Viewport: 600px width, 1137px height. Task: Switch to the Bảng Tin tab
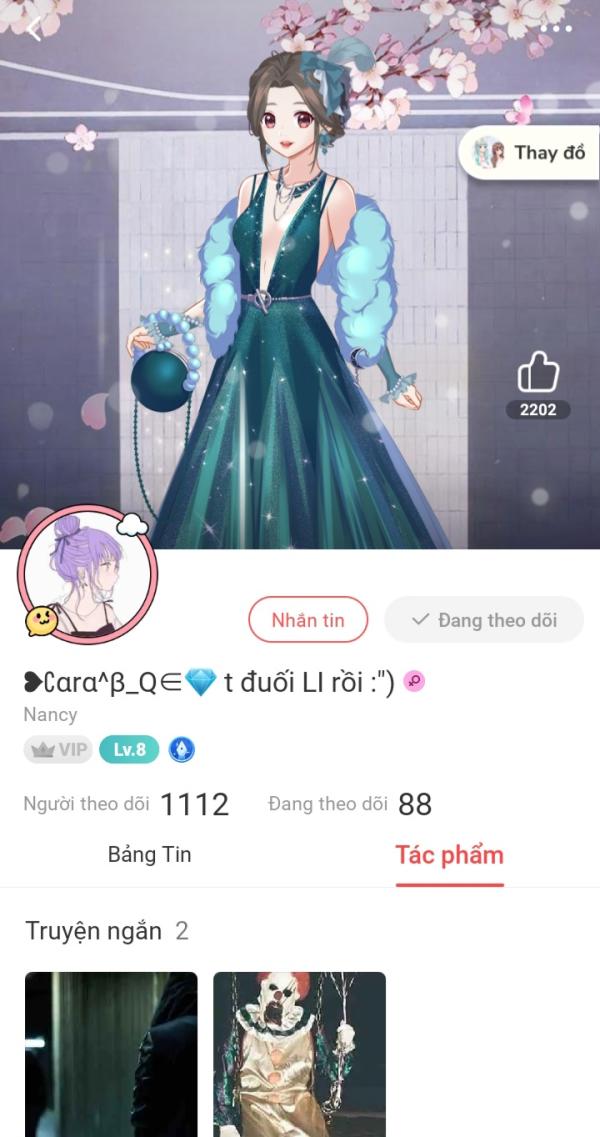point(149,854)
